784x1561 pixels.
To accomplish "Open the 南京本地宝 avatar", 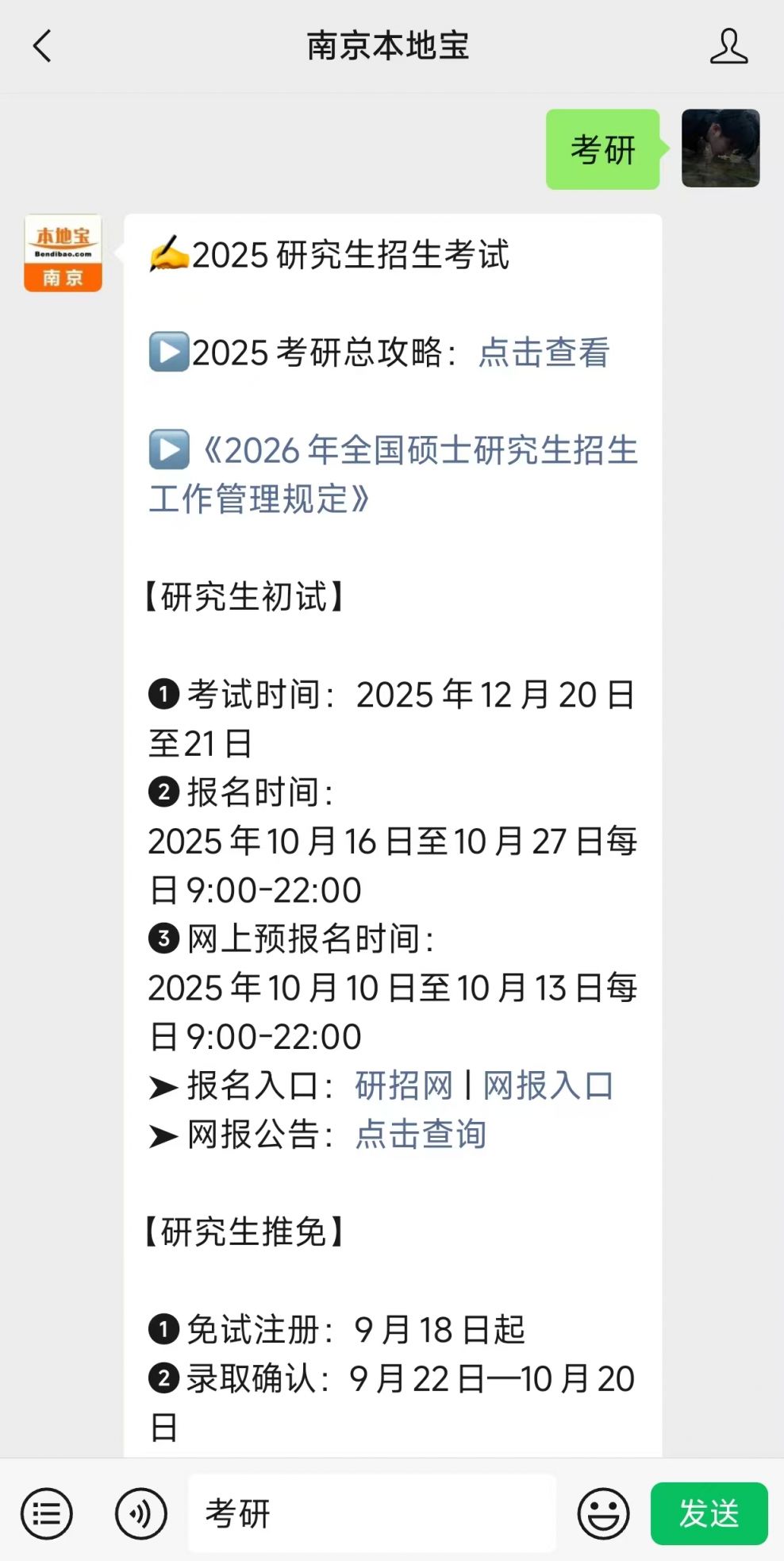I will coord(63,253).
